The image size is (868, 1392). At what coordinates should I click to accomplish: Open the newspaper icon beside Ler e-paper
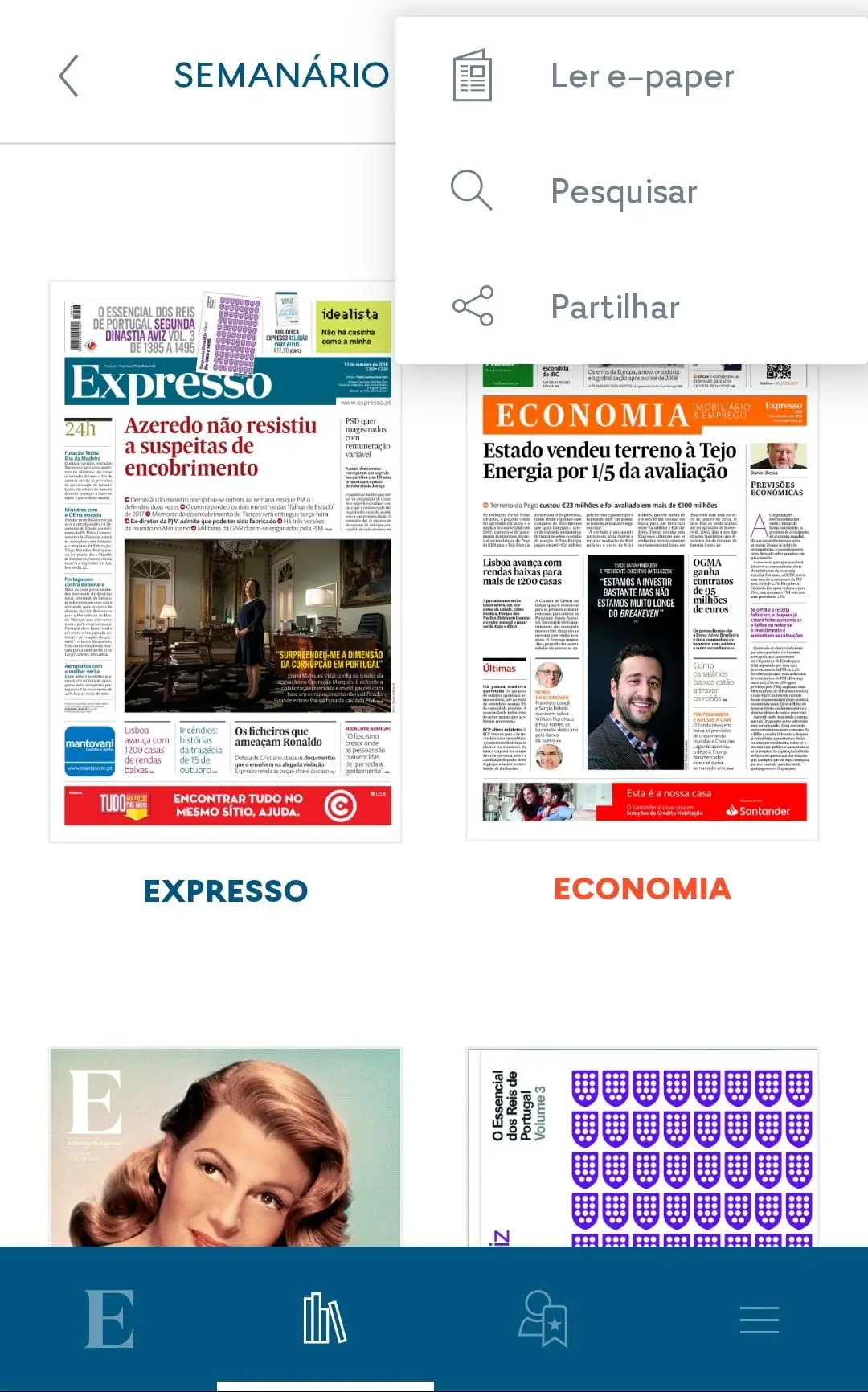pos(471,75)
